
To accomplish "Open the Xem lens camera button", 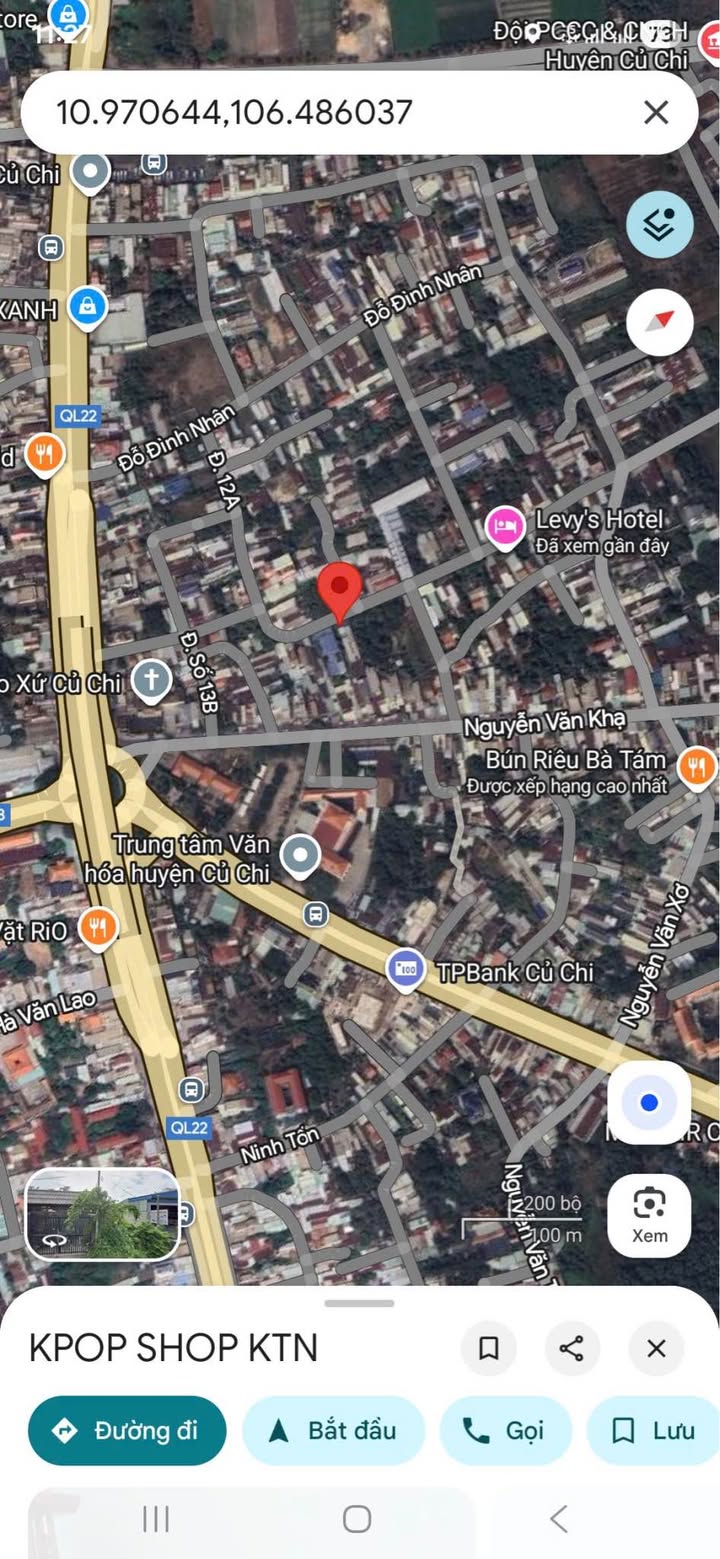I will (649, 1215).
